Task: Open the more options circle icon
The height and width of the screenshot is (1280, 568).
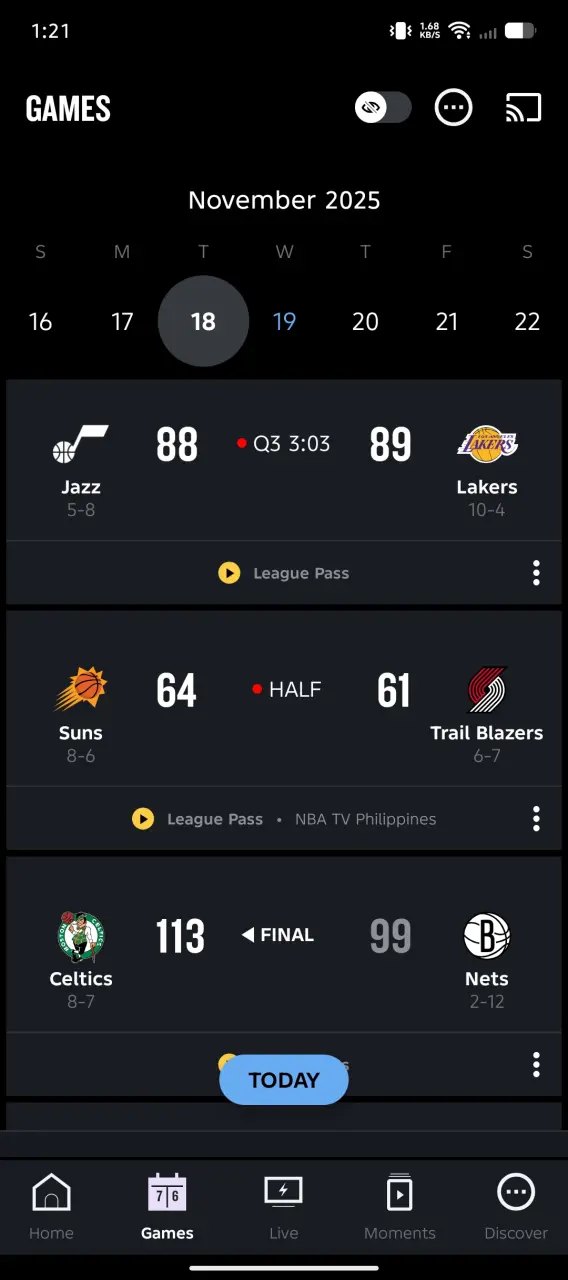Action: coord(453,108)
